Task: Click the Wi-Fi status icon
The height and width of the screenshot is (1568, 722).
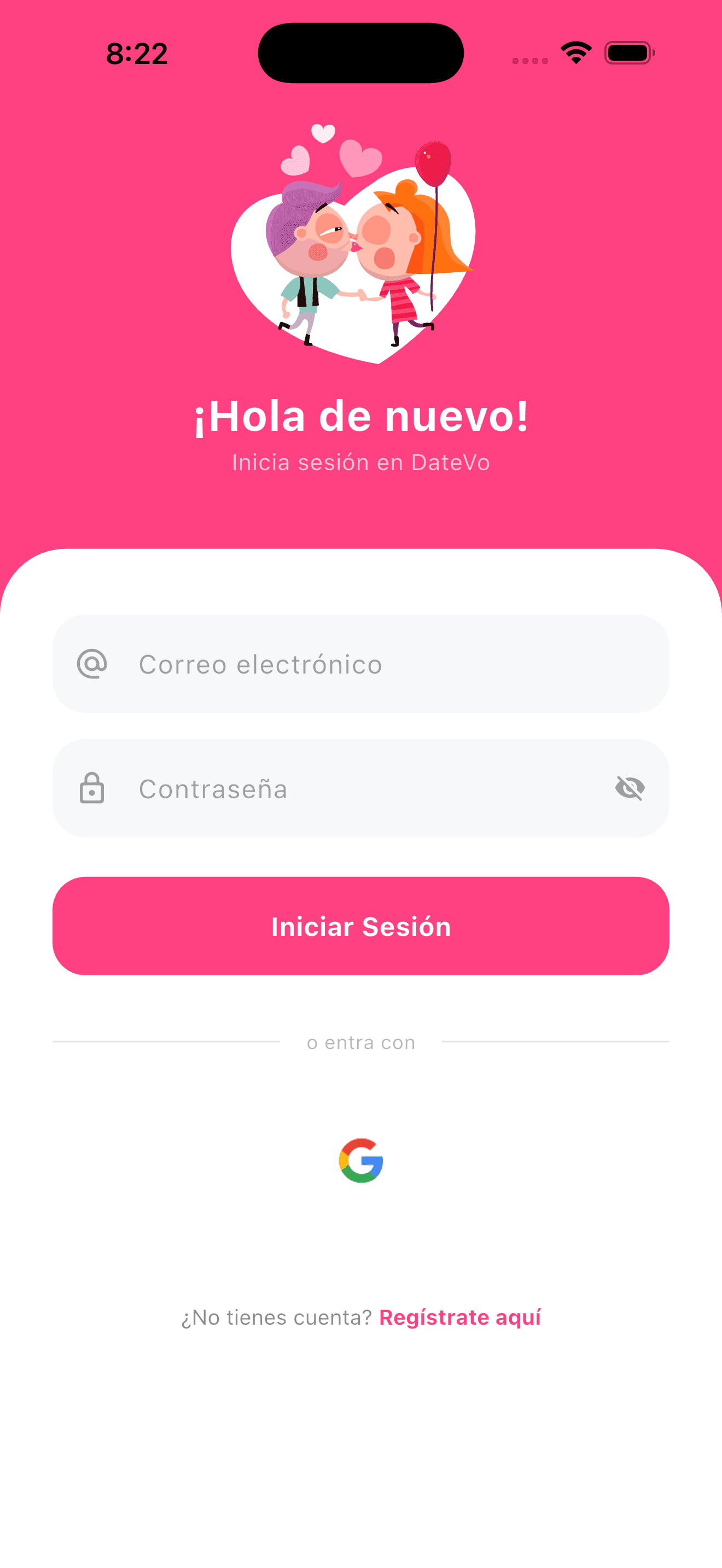Action: tap(575, 53)
